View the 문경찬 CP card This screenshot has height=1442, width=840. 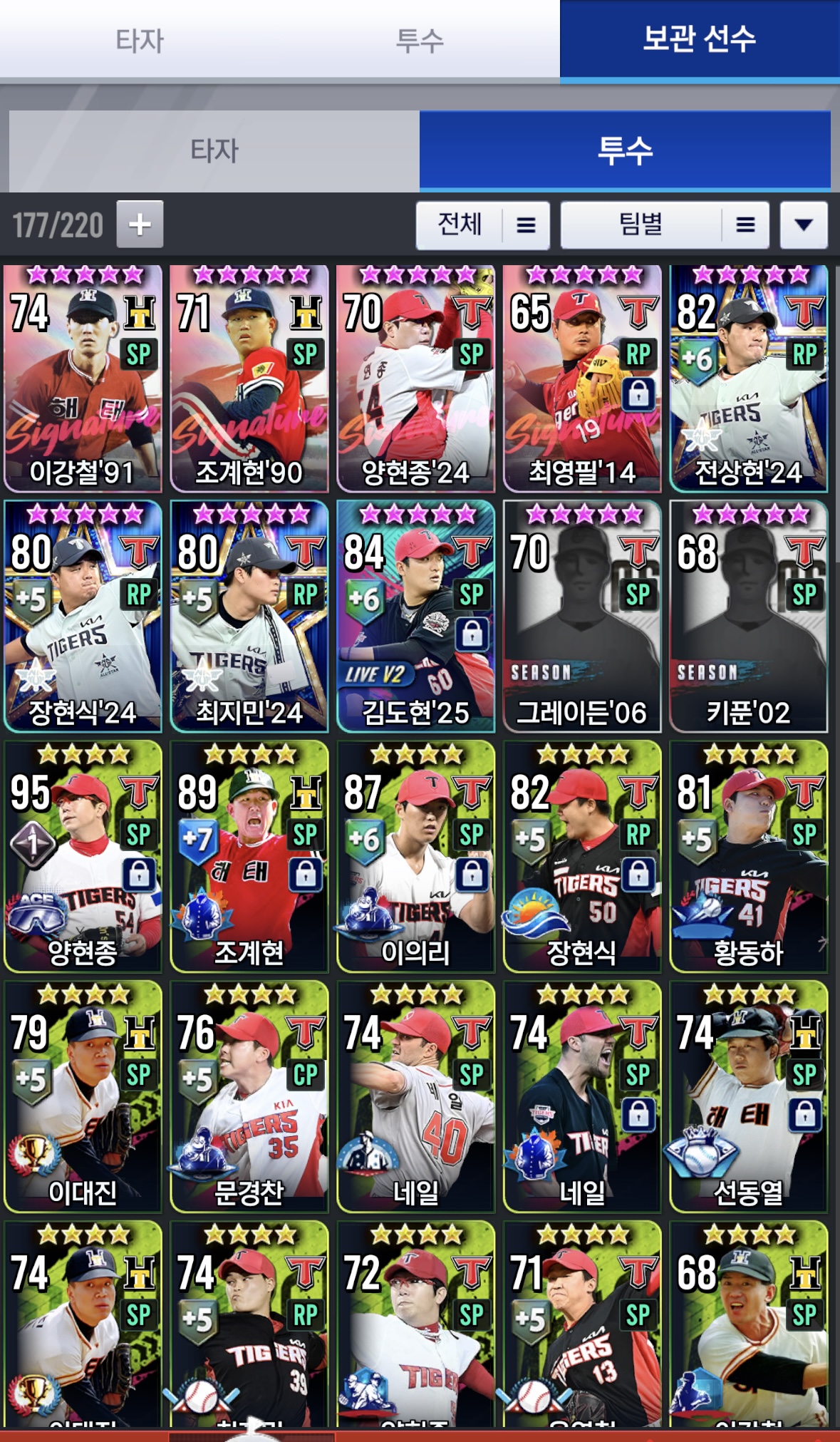249,1096
